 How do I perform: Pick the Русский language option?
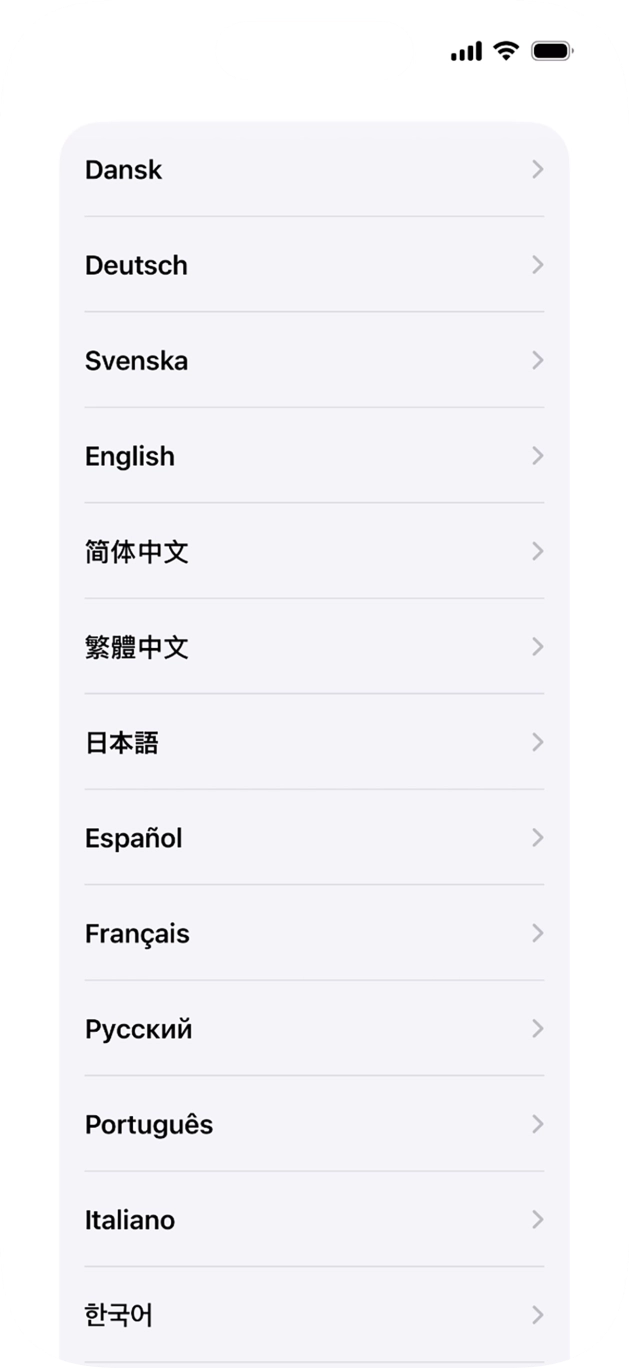coord(313,1029)
